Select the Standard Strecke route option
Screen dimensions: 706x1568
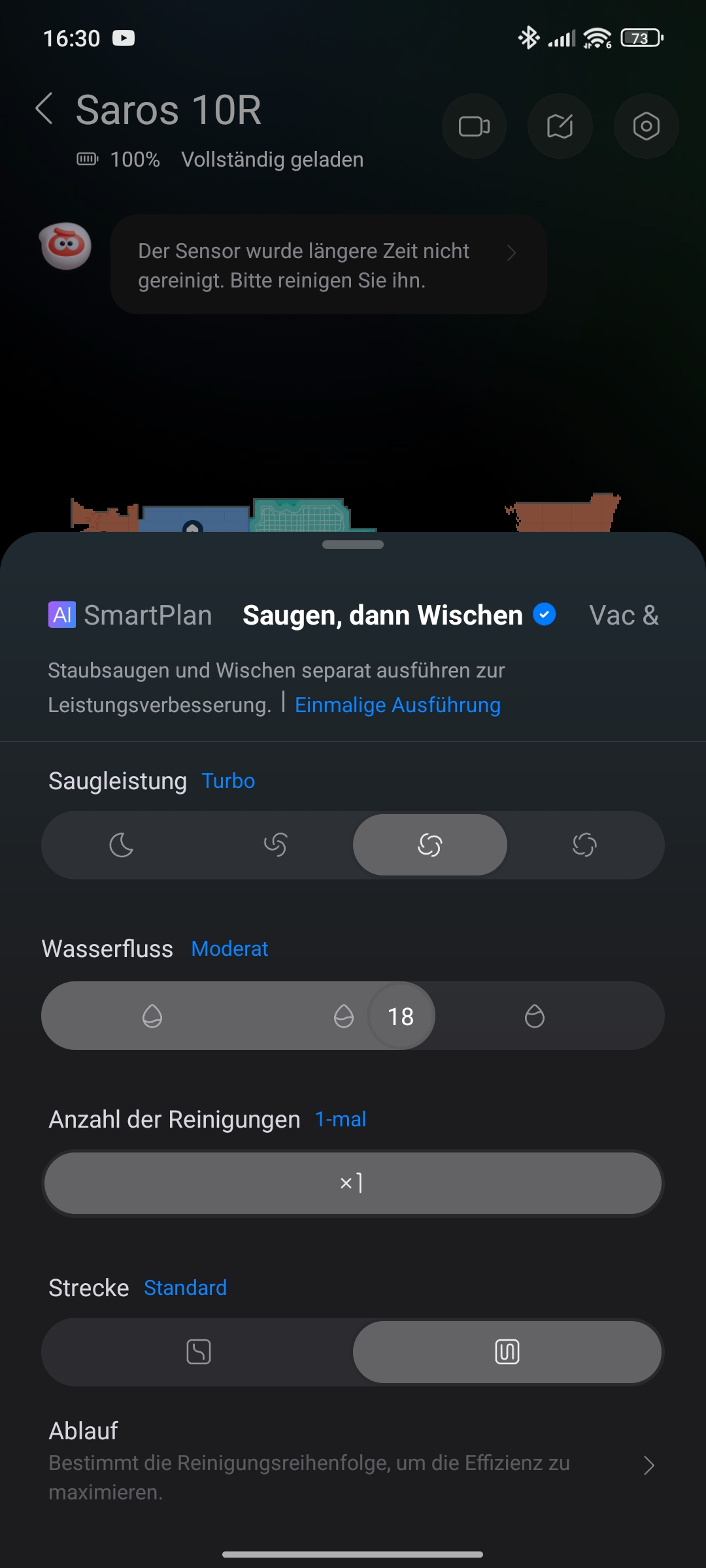(507, 1352)
